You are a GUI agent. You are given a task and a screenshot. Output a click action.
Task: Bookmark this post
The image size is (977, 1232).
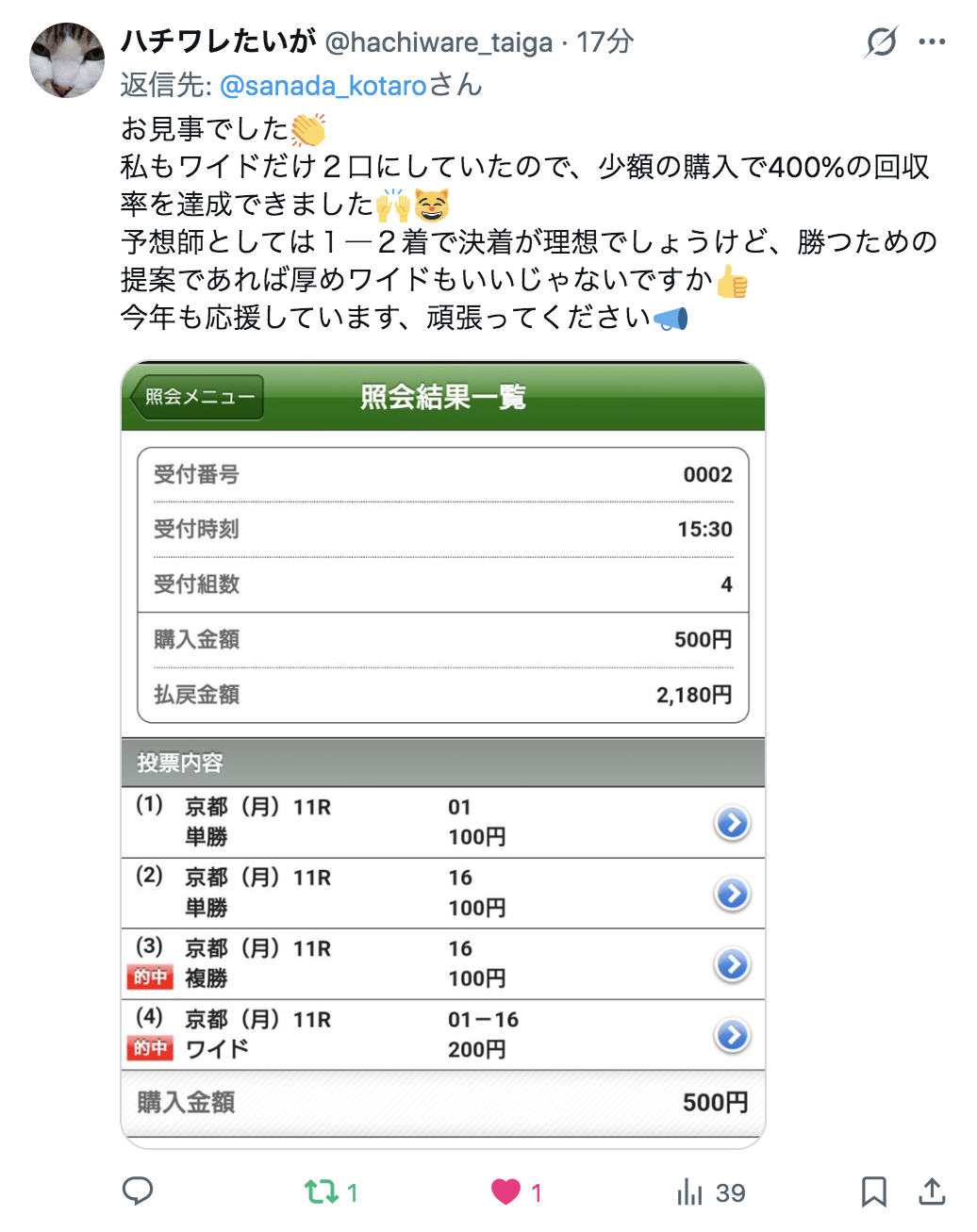coord(873,1191)
